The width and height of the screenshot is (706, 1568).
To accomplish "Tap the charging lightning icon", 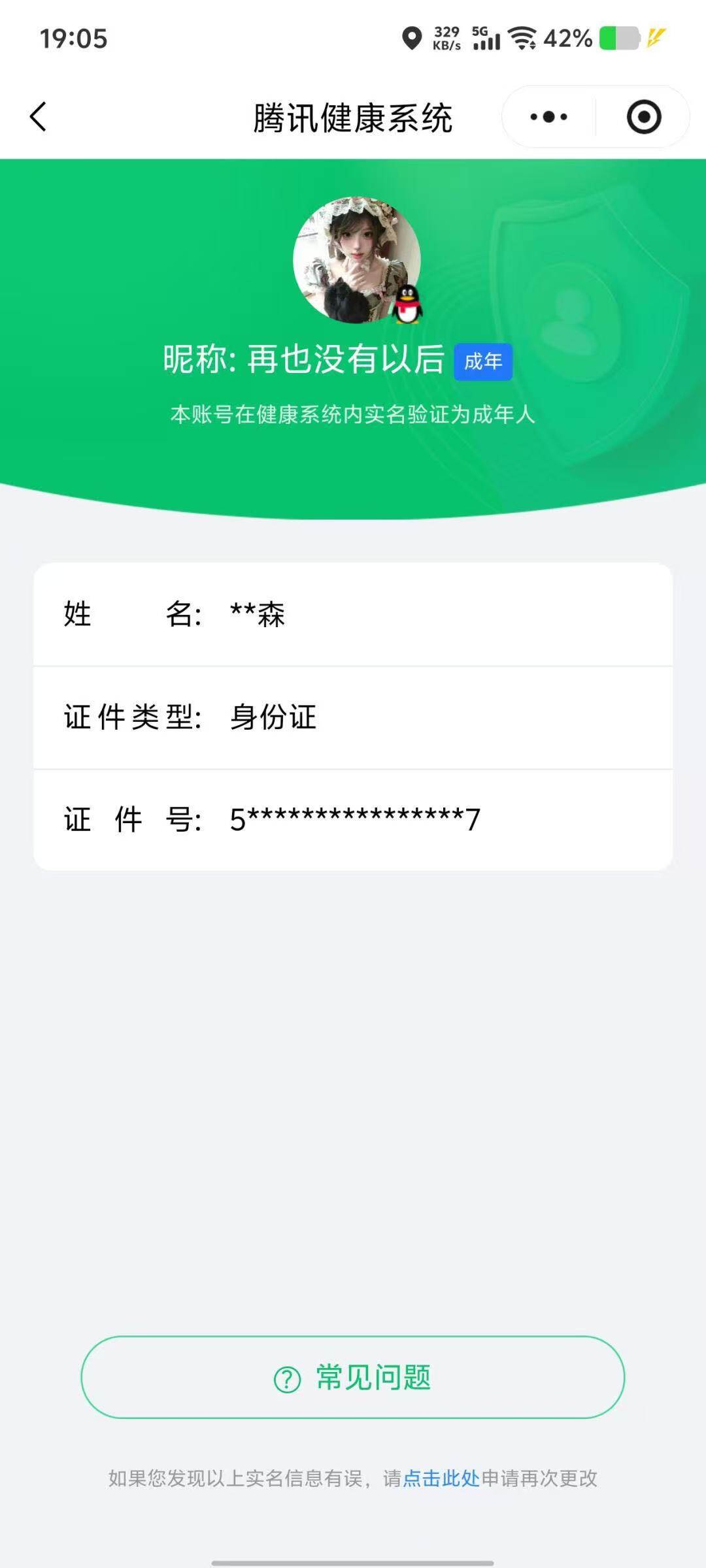I will tap(654, 39).
